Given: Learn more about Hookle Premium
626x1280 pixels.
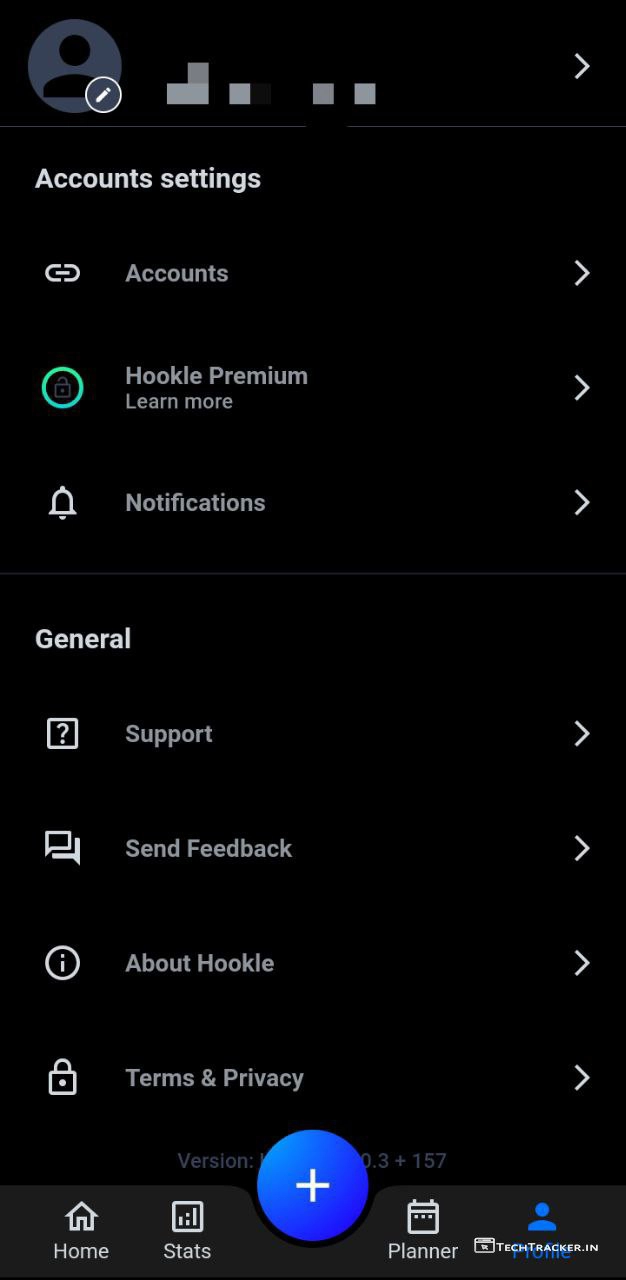Looking at the screenshot, I should [313, 388].
